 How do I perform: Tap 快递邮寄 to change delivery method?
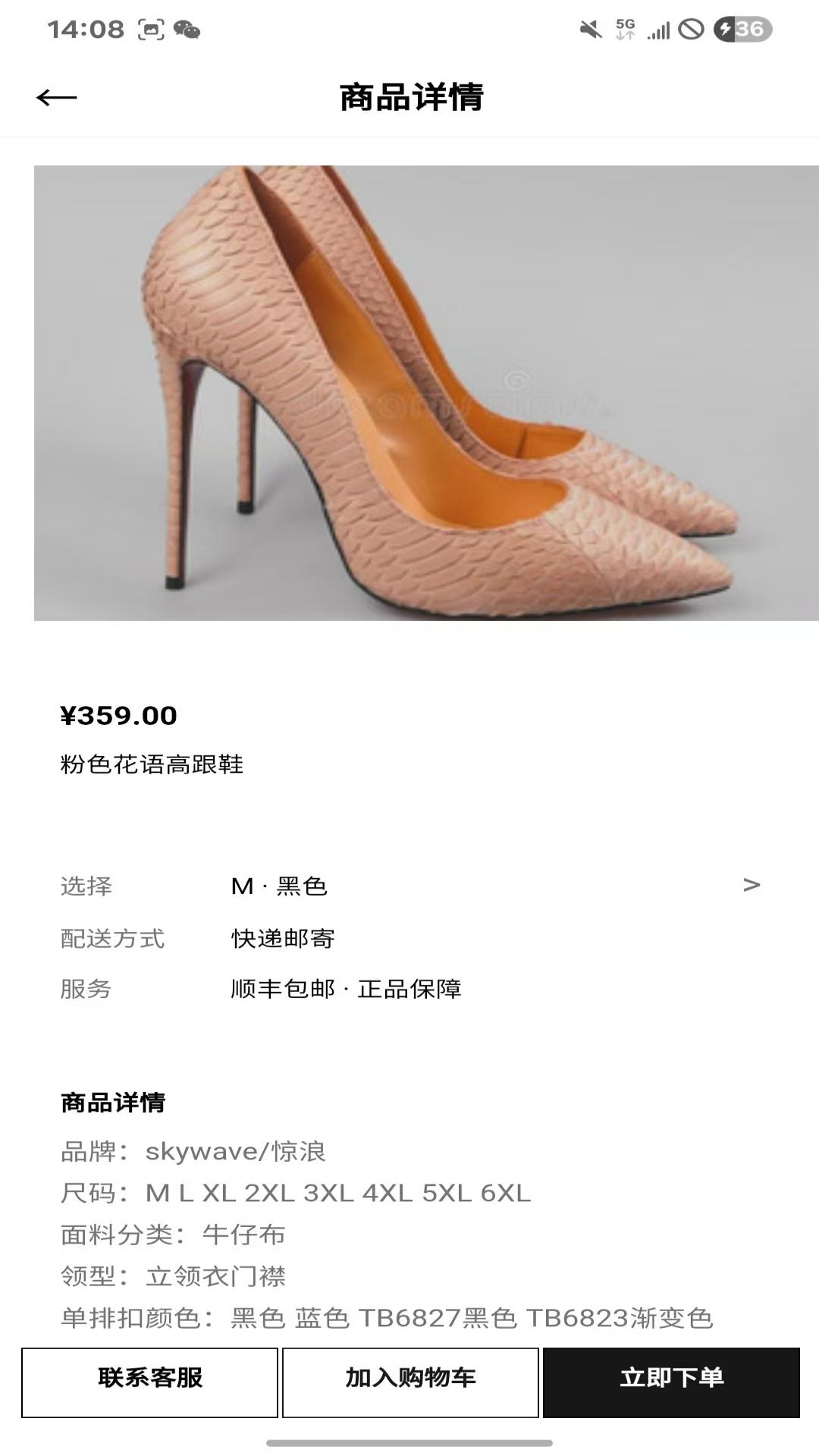pyautogui.click(x=284, y=938)
